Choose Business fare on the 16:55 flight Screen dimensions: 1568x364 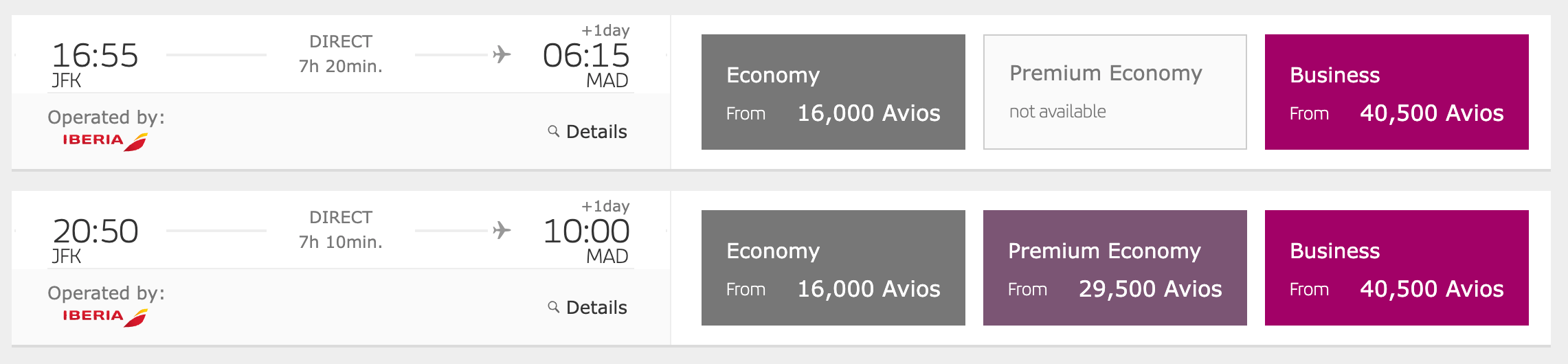[1396, 92]
